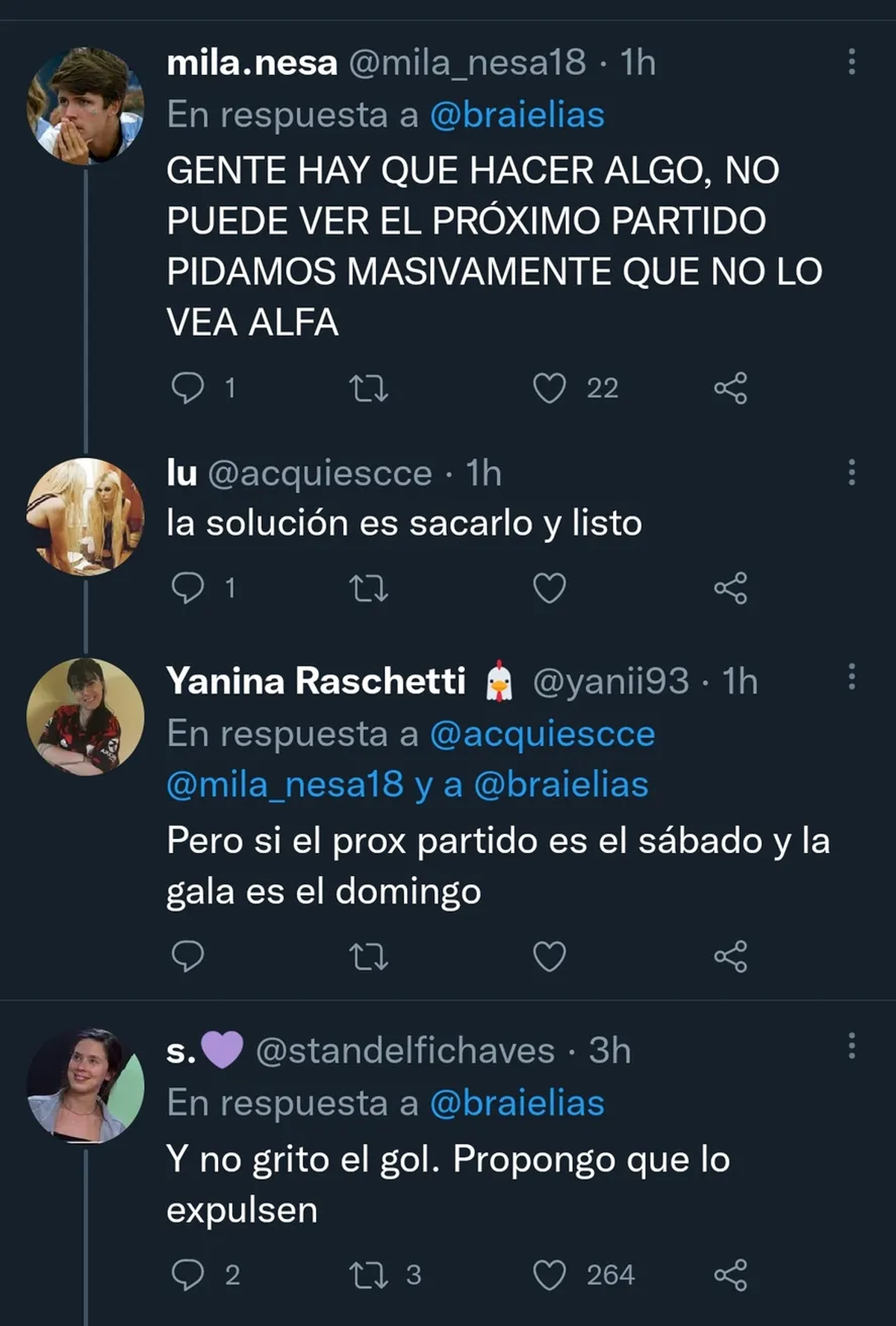View Yanina Raschetti's profile avatar
The image size is (896, 1326).
pyautogui.click(x=85, y=716)
